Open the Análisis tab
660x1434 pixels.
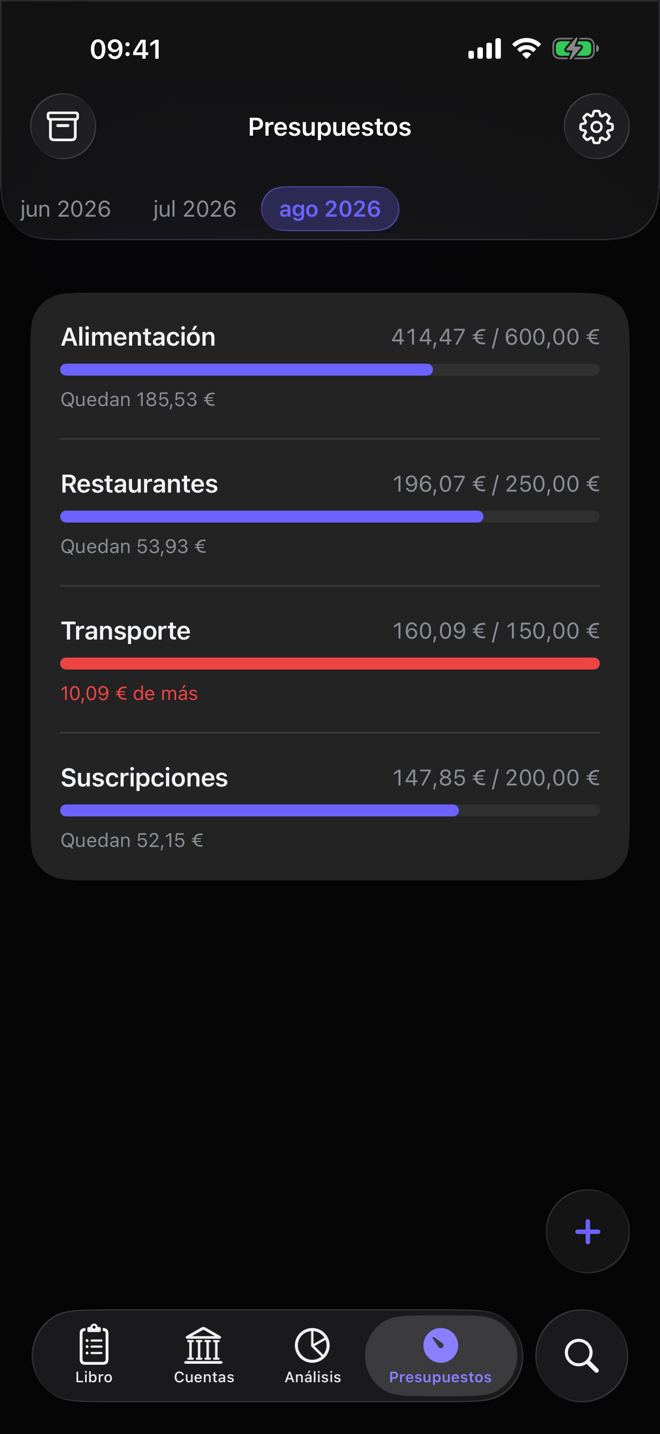(x=313, y=1356)
